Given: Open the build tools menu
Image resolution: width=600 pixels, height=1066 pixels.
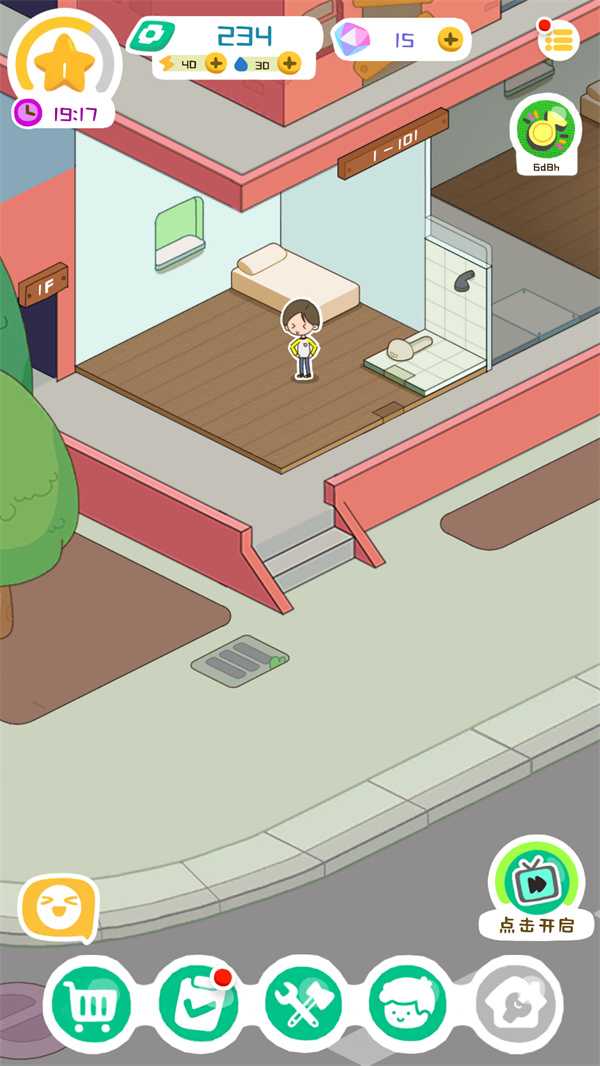Looking at the screenshot, I should coord(302,1002).
